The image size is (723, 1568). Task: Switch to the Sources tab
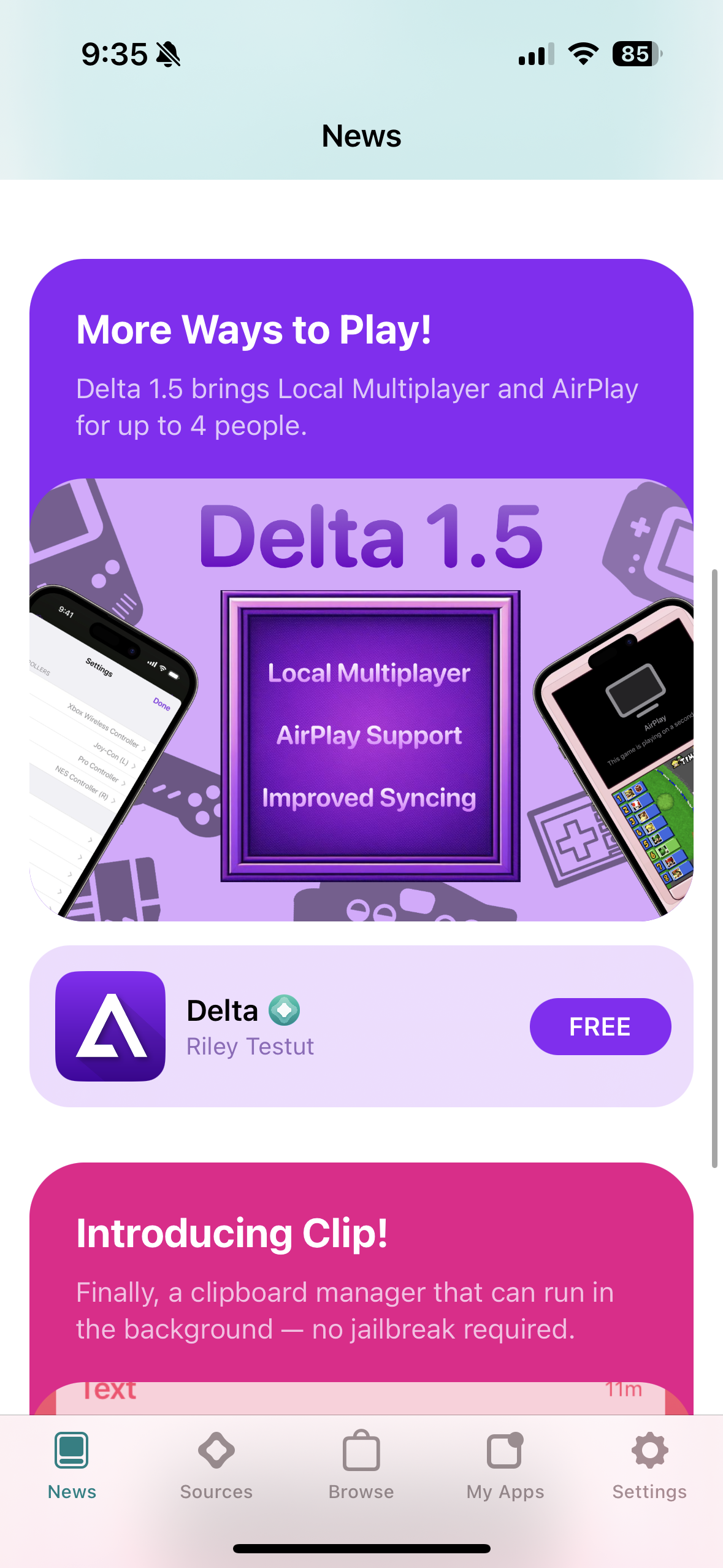[x=216, y=1466]
